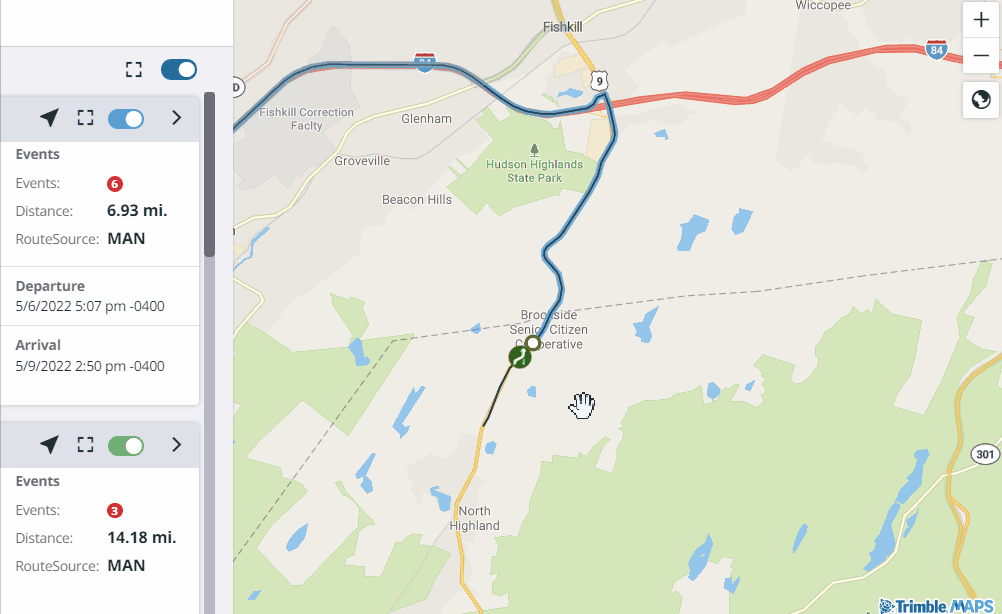
Task: Tap the green route marker on the map
Action: pos(519,357)
